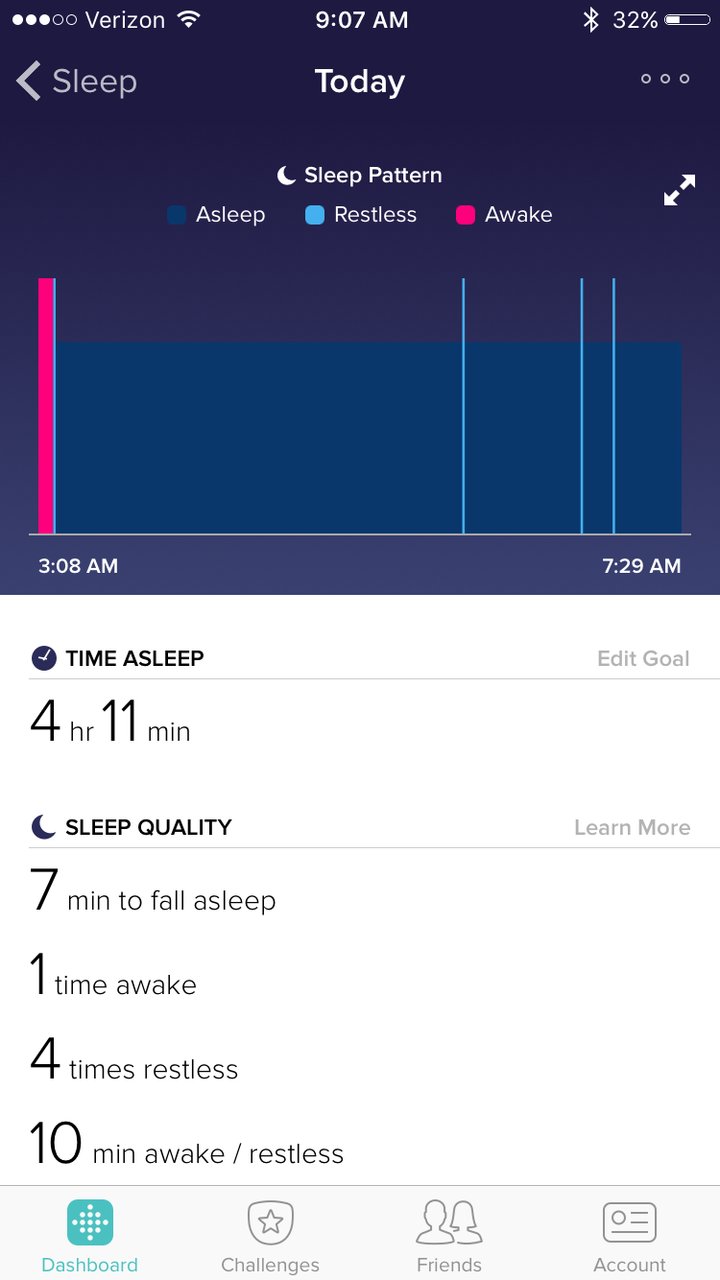Go to the Account tab
Image resolution: width=720 pixels, height=1280 pixels.
point(629,1236)
